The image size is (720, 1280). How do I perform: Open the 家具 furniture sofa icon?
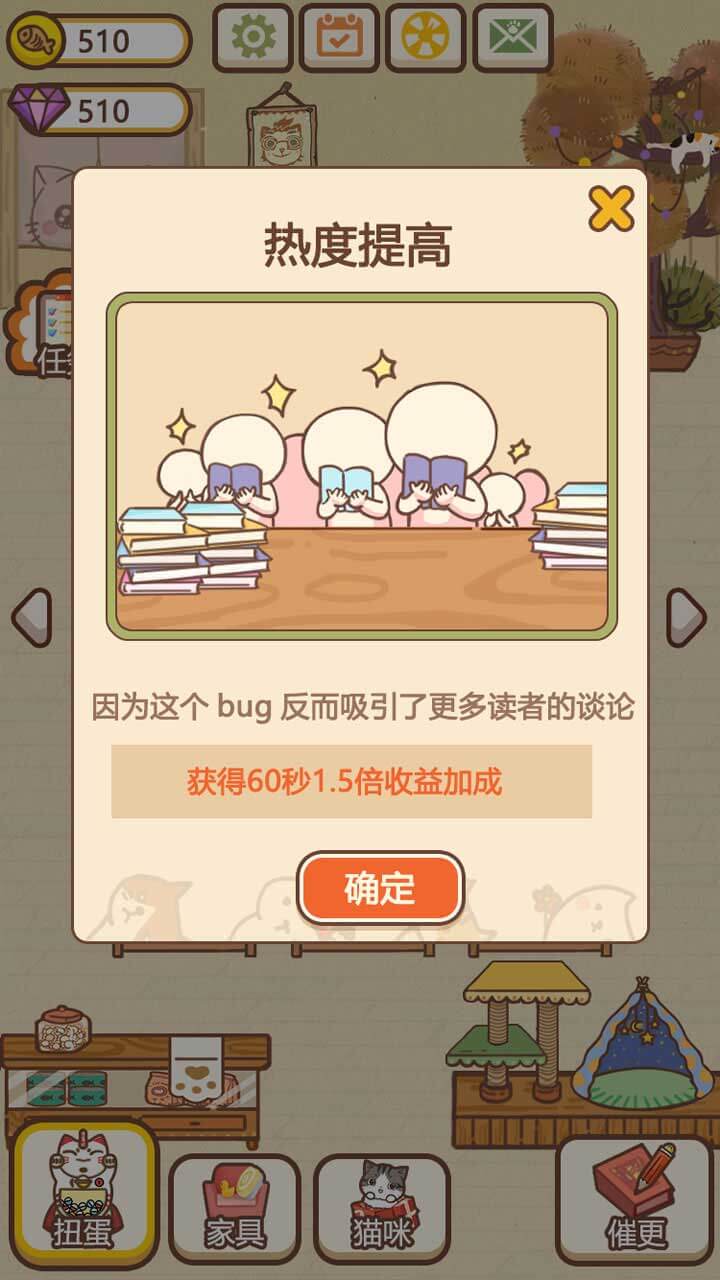click(x=237, y=1195)
